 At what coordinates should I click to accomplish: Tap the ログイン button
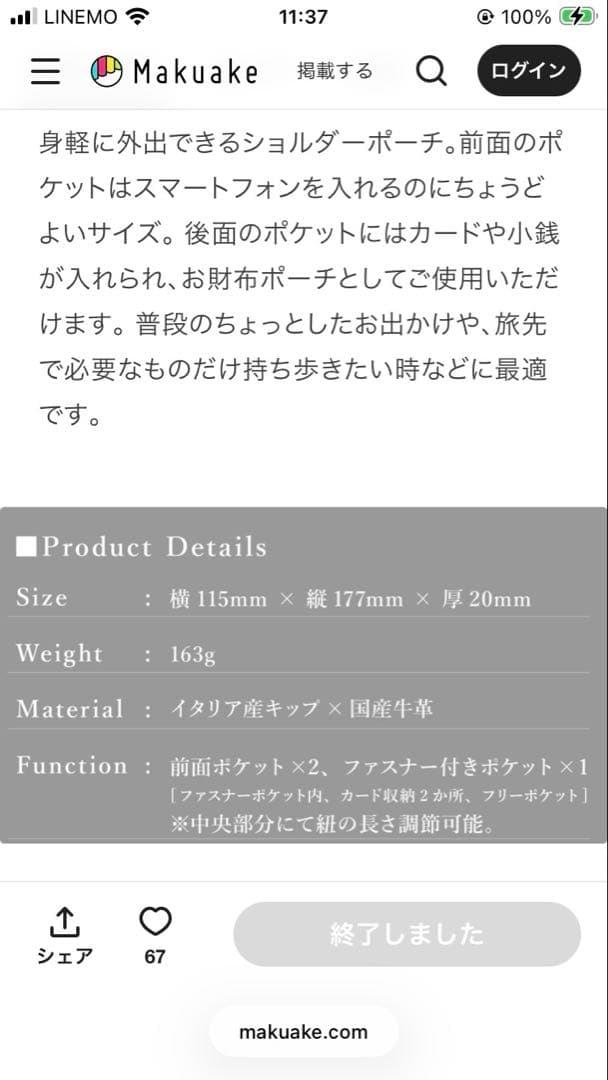click(x=528, y=71)
